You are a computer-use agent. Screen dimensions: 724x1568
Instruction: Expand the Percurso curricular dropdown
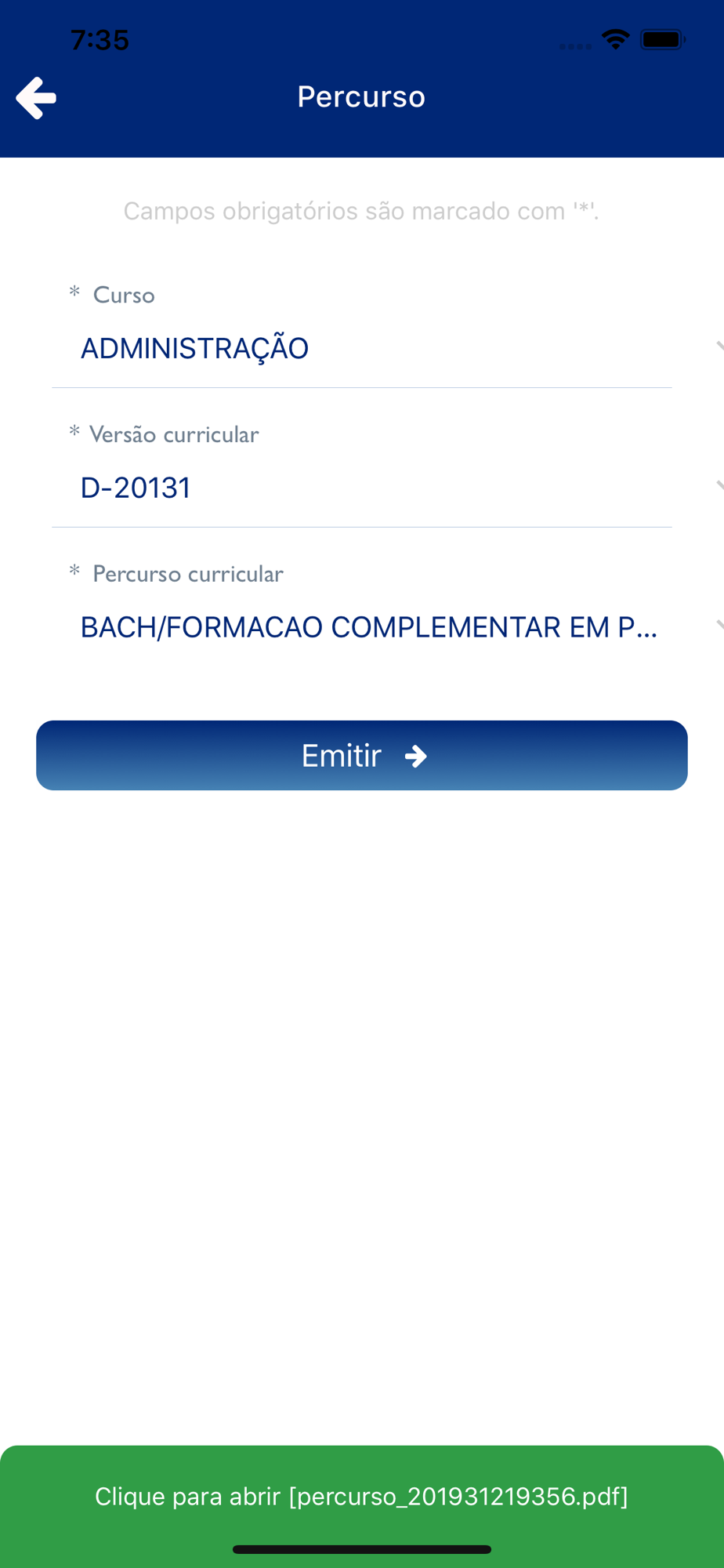coord(362,627)
